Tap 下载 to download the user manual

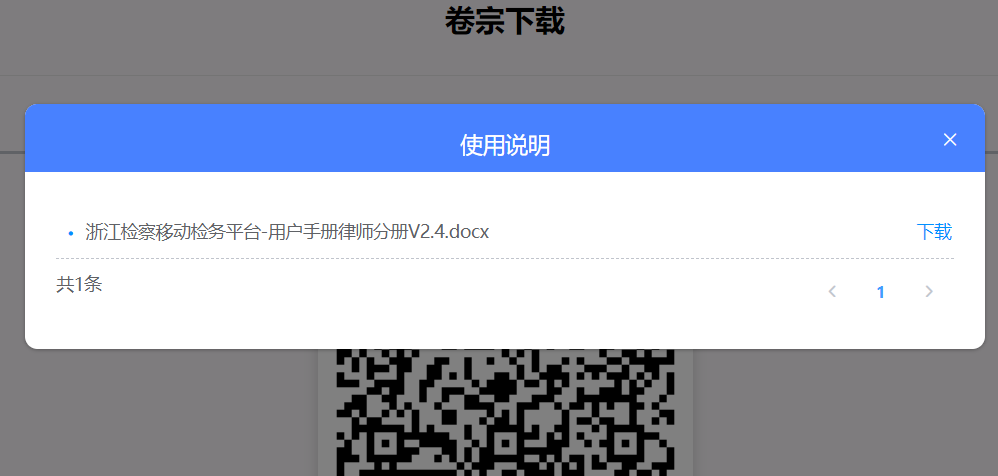coord(934,232)
